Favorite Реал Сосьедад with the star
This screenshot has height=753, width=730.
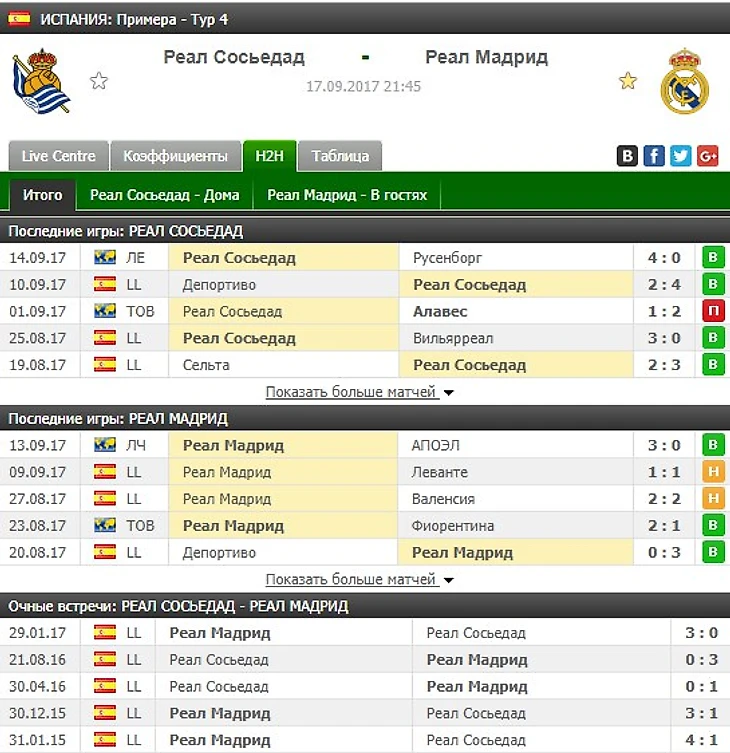[99, 81]
